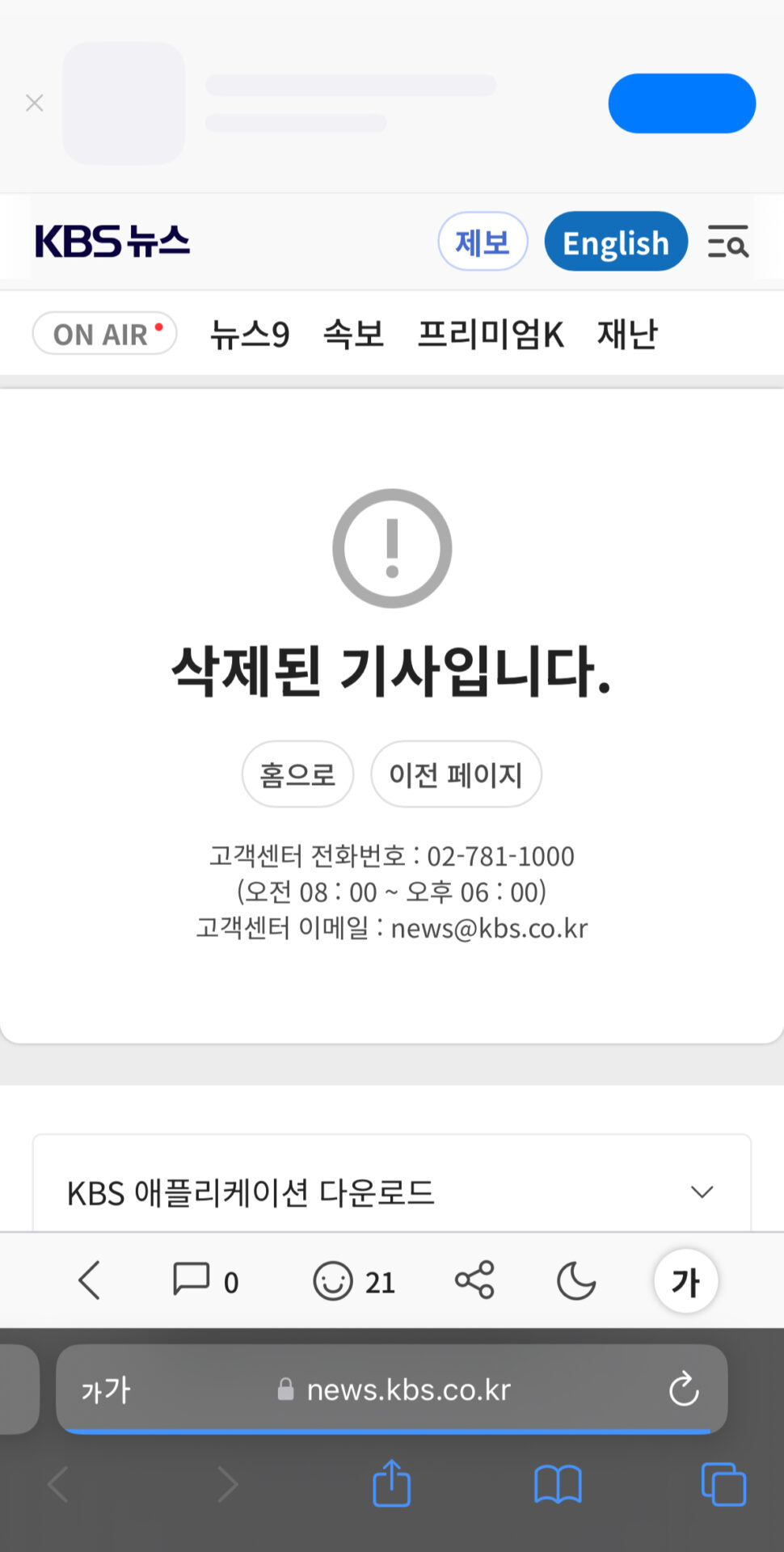The height and width of the screenshot is (1552, 784).
Task: Share this article via share icon
Action: coord(474,1280)
